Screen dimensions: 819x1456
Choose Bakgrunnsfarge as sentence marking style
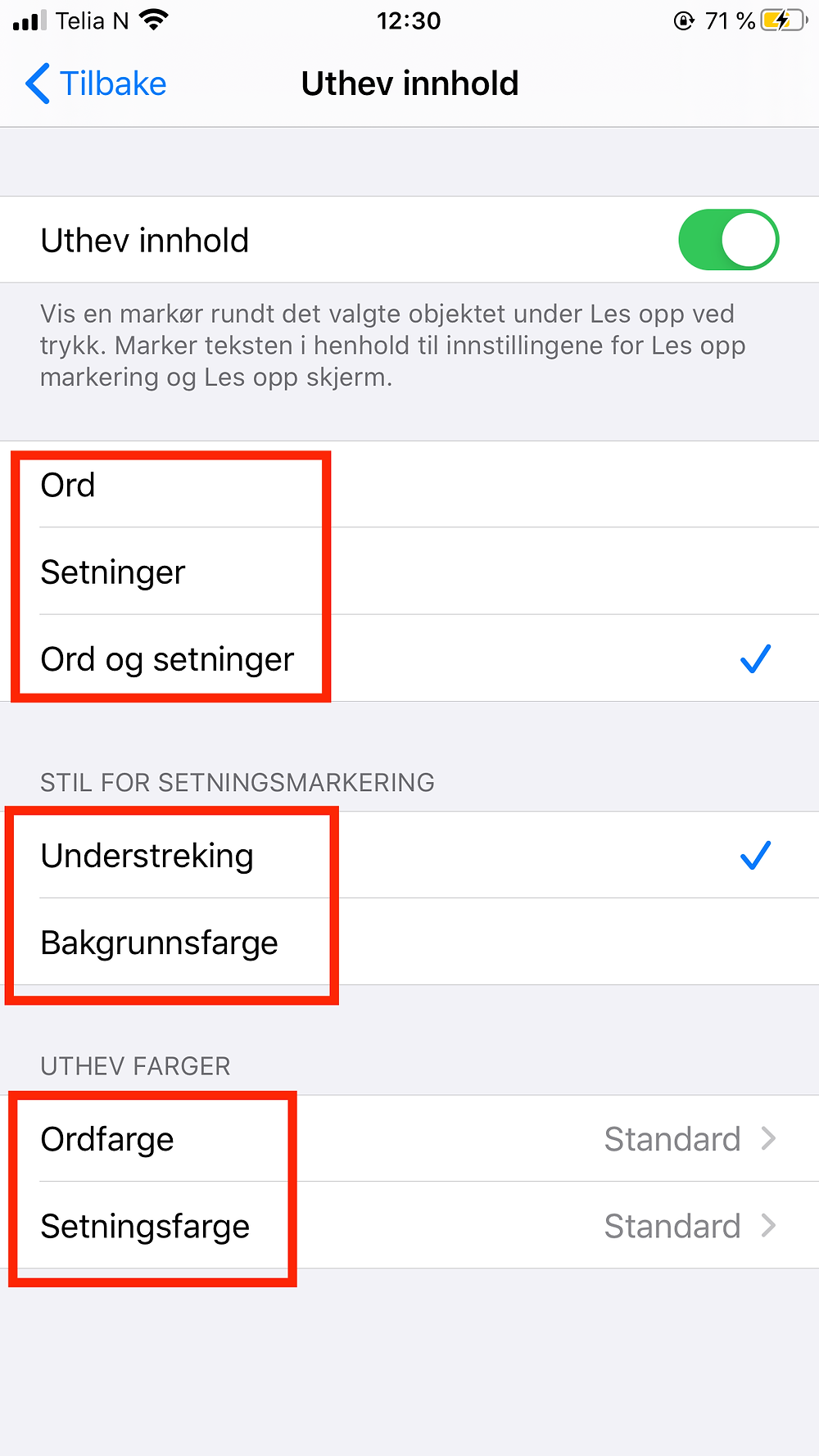tap(409, 943)
